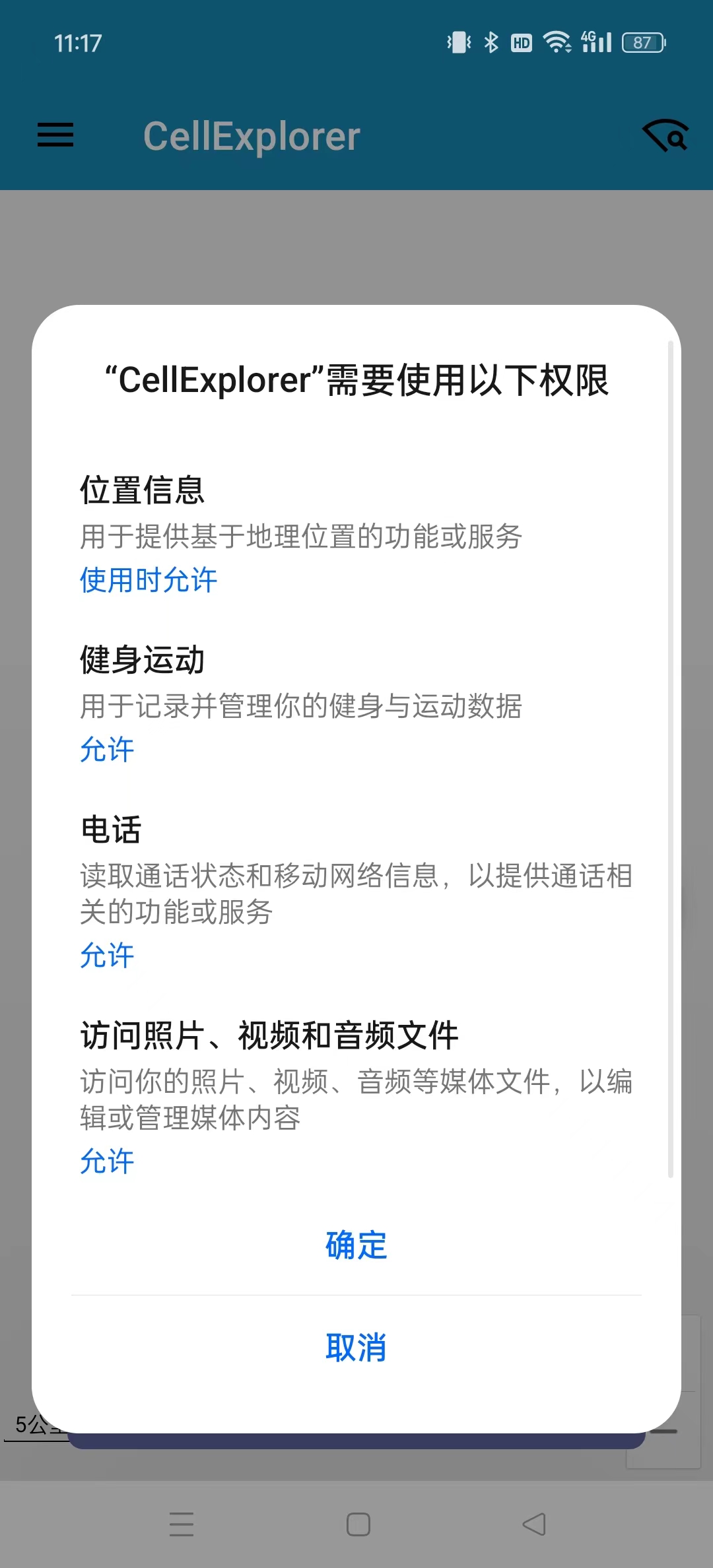Change the 允许 option under 电话

[x=107, y=956]
